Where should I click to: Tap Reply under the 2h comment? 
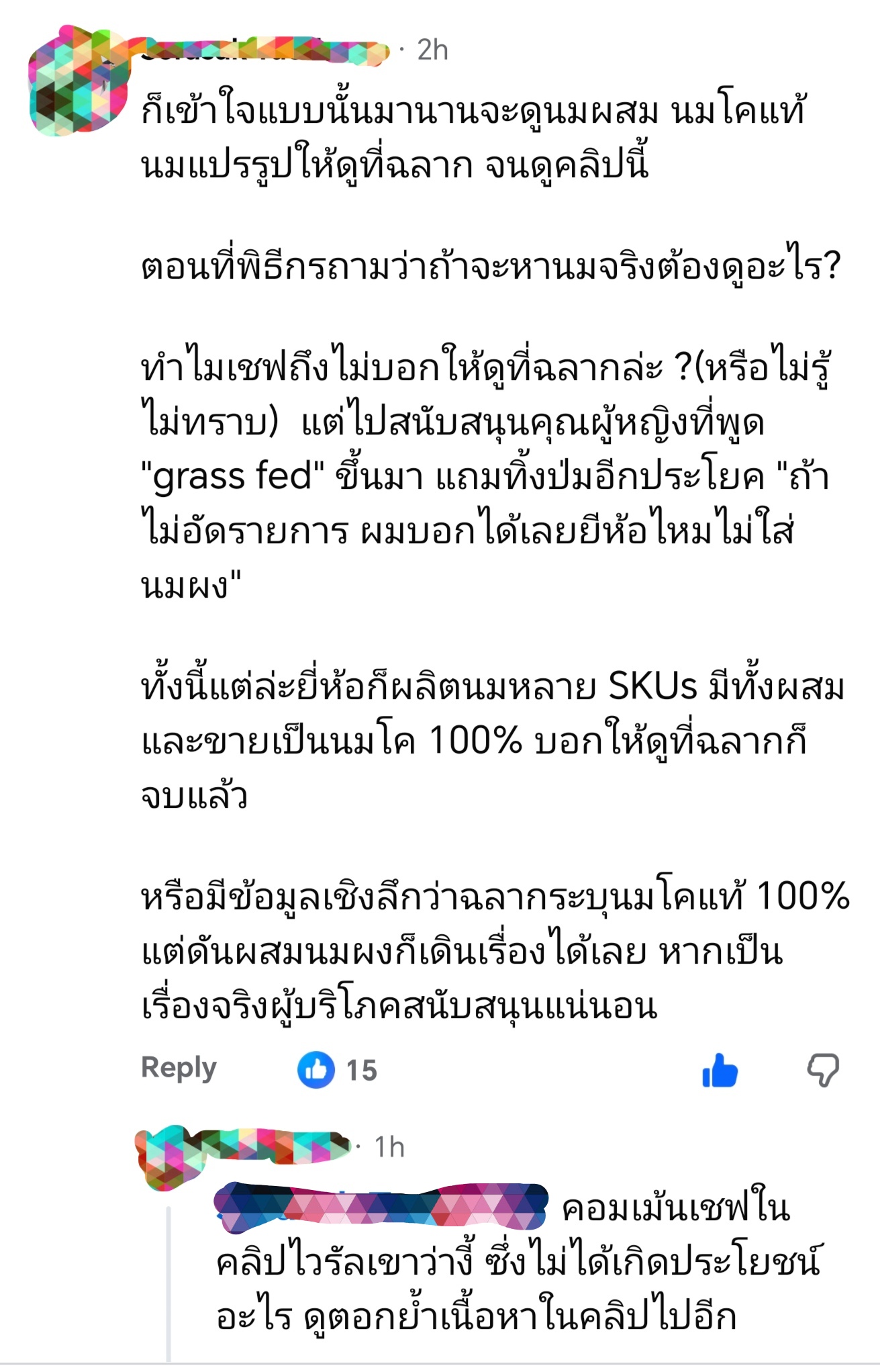(x=179, y=1068)
